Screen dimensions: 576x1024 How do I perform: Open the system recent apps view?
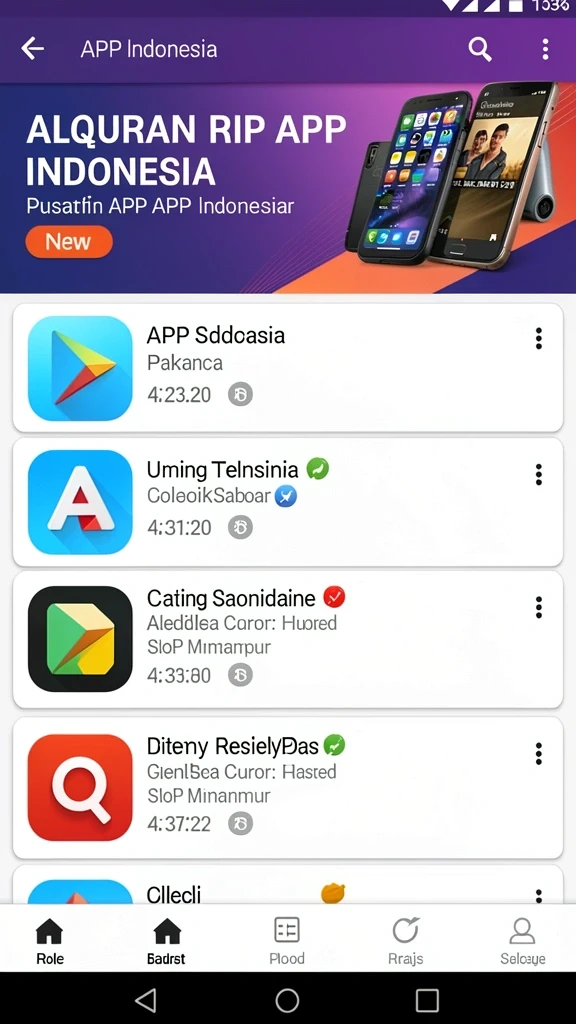[427, 1000]
